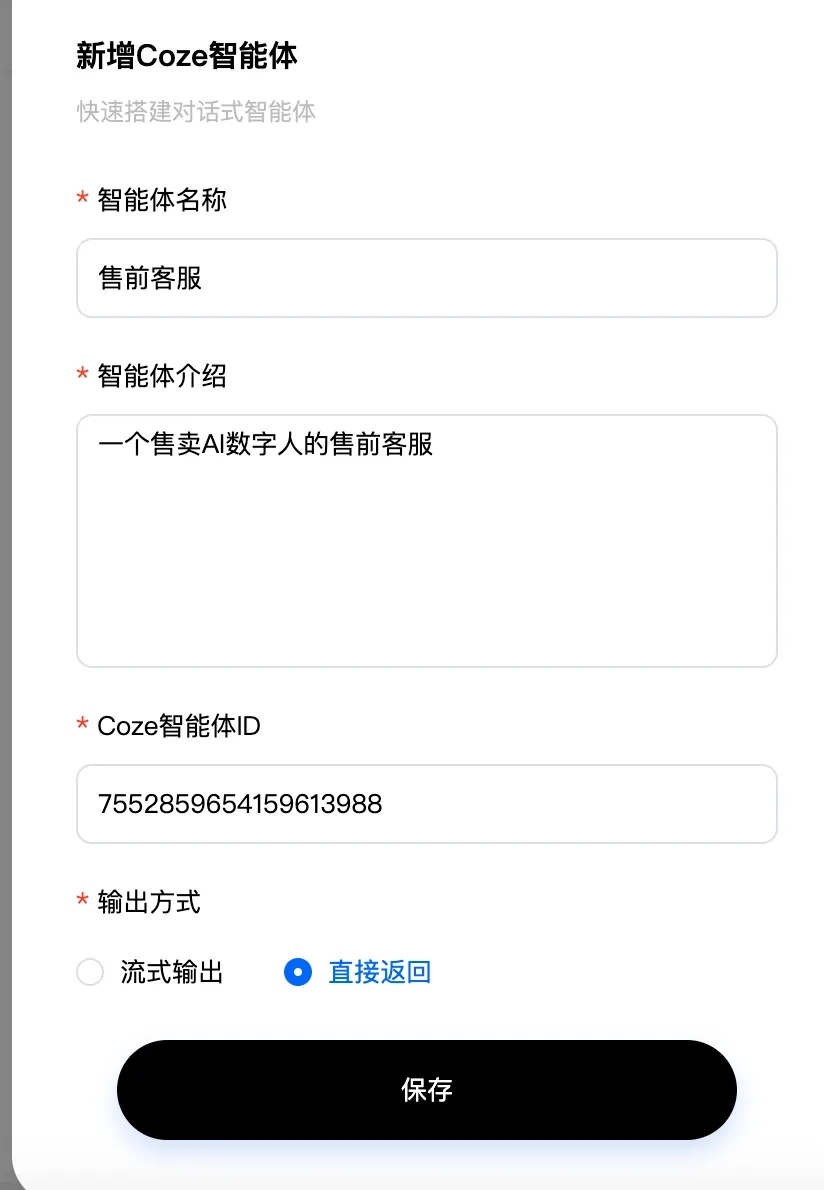
Task: Focus the 智能体介绍 description box
Action: (426, 540)
